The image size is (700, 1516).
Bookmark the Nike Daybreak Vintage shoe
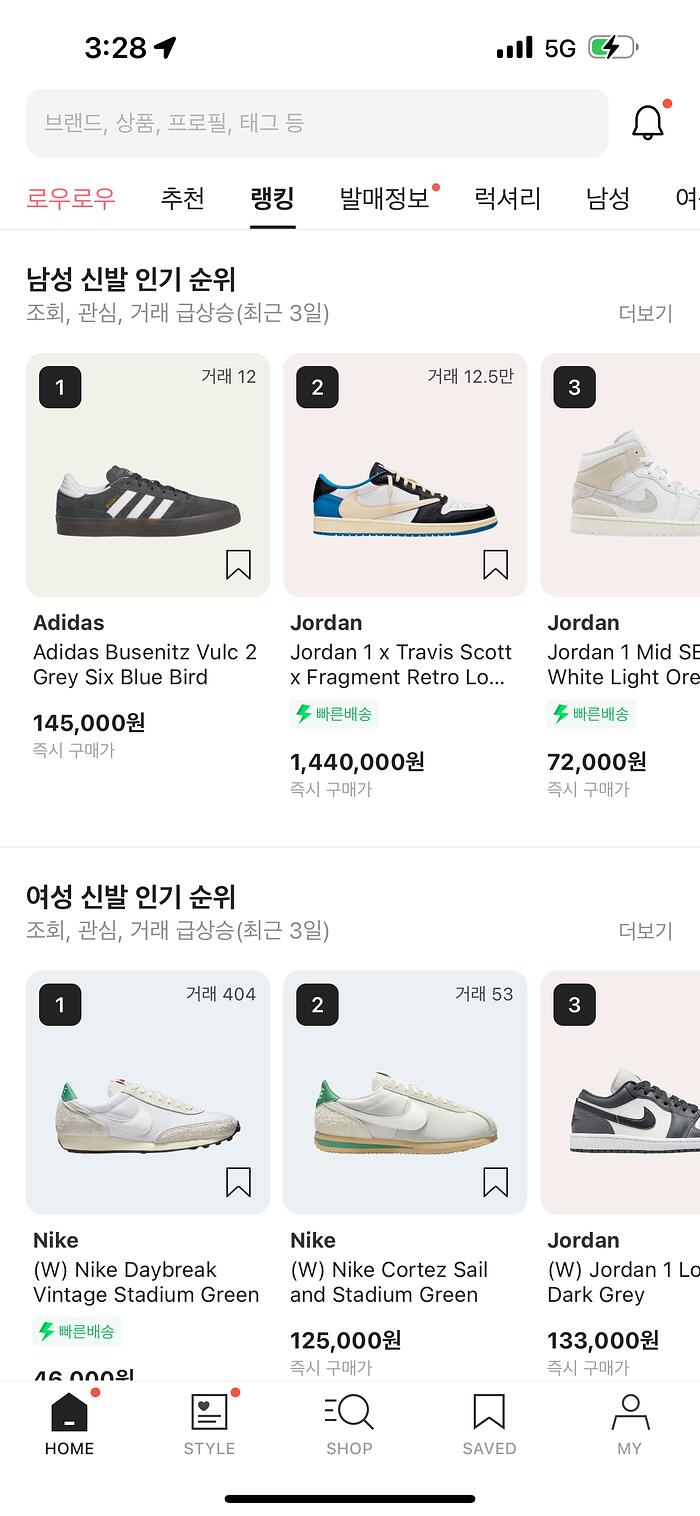[x=238, y=1182]
